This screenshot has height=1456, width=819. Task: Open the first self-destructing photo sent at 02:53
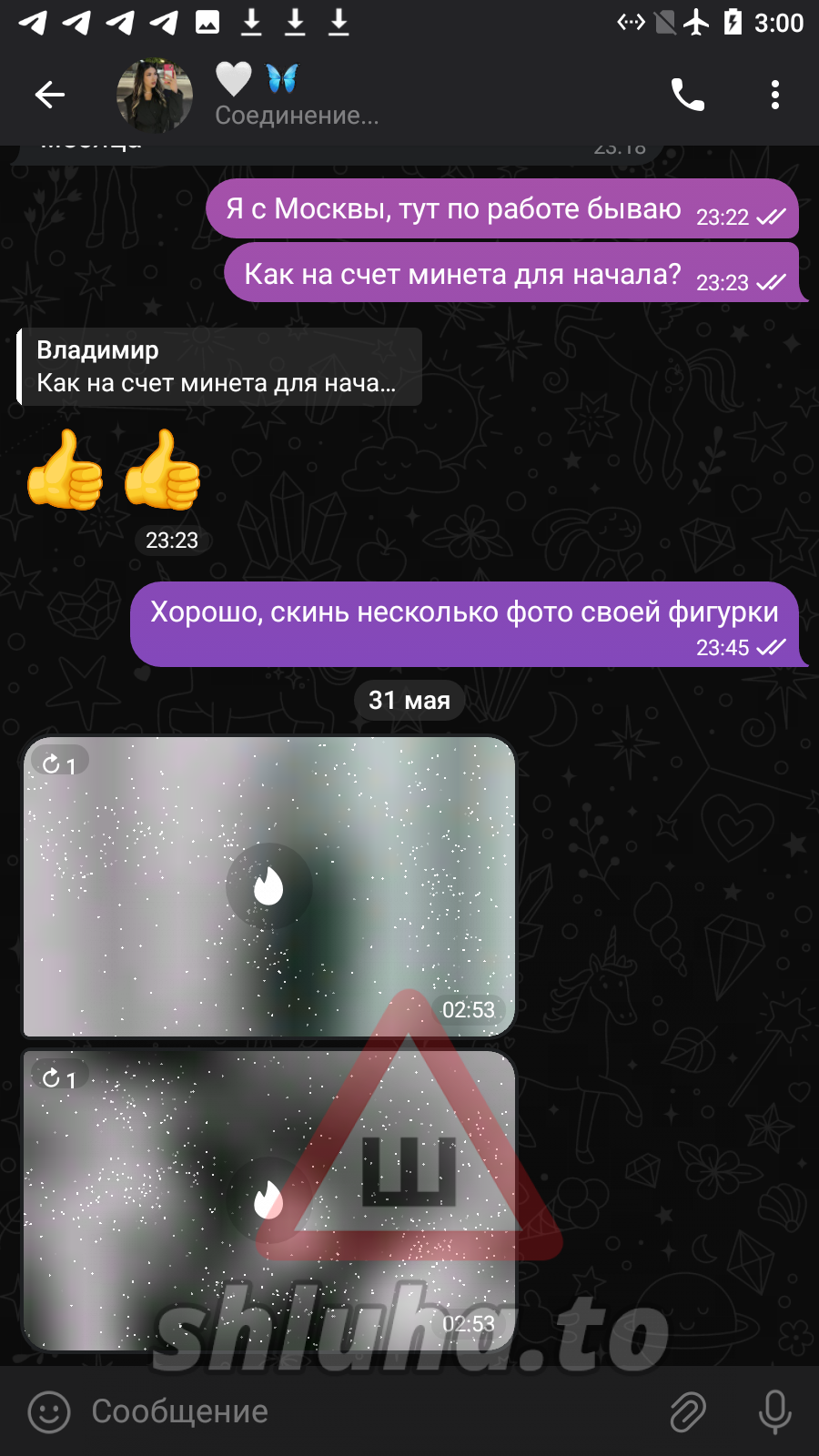[269, 886]
